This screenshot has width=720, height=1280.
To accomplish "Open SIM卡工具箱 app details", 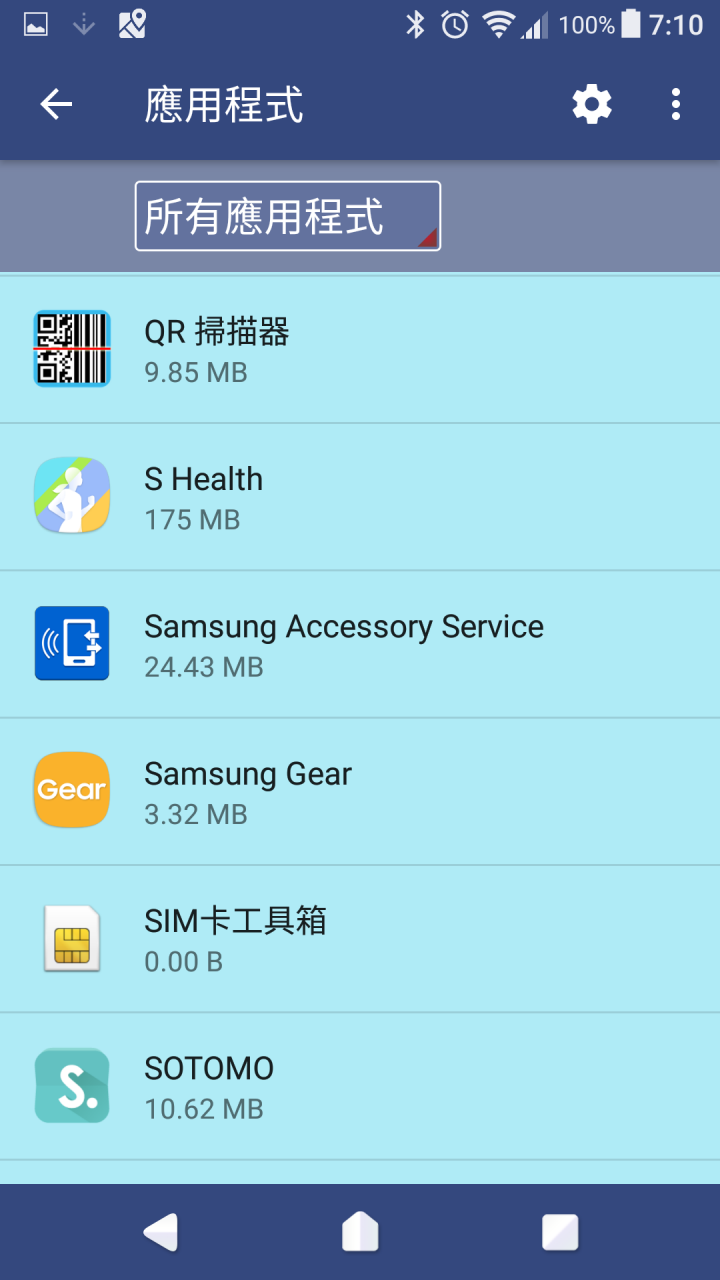I will pyautogui.click(x=360, y=938).
